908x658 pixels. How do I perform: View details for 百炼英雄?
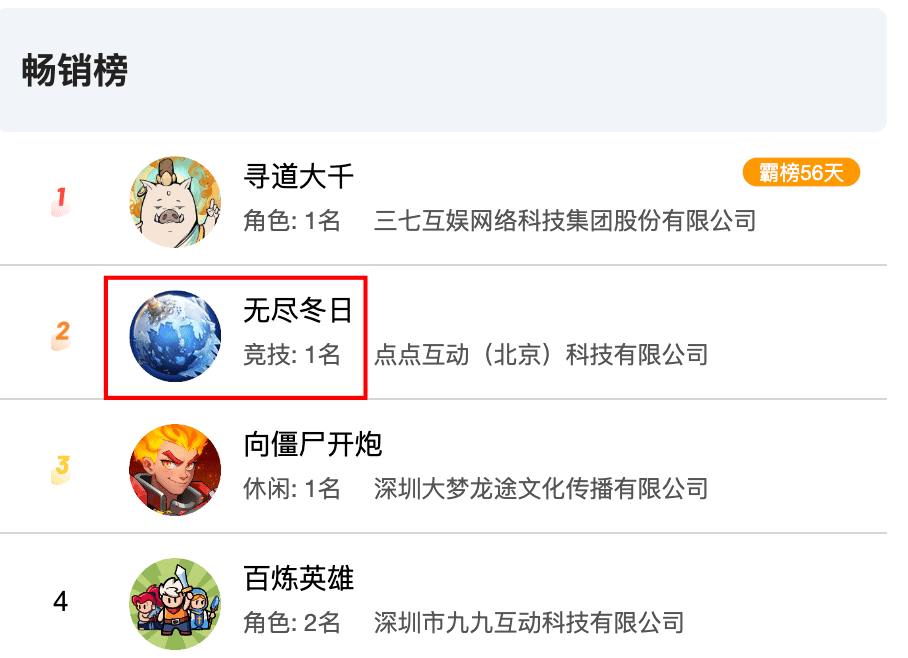pos(298,578)
